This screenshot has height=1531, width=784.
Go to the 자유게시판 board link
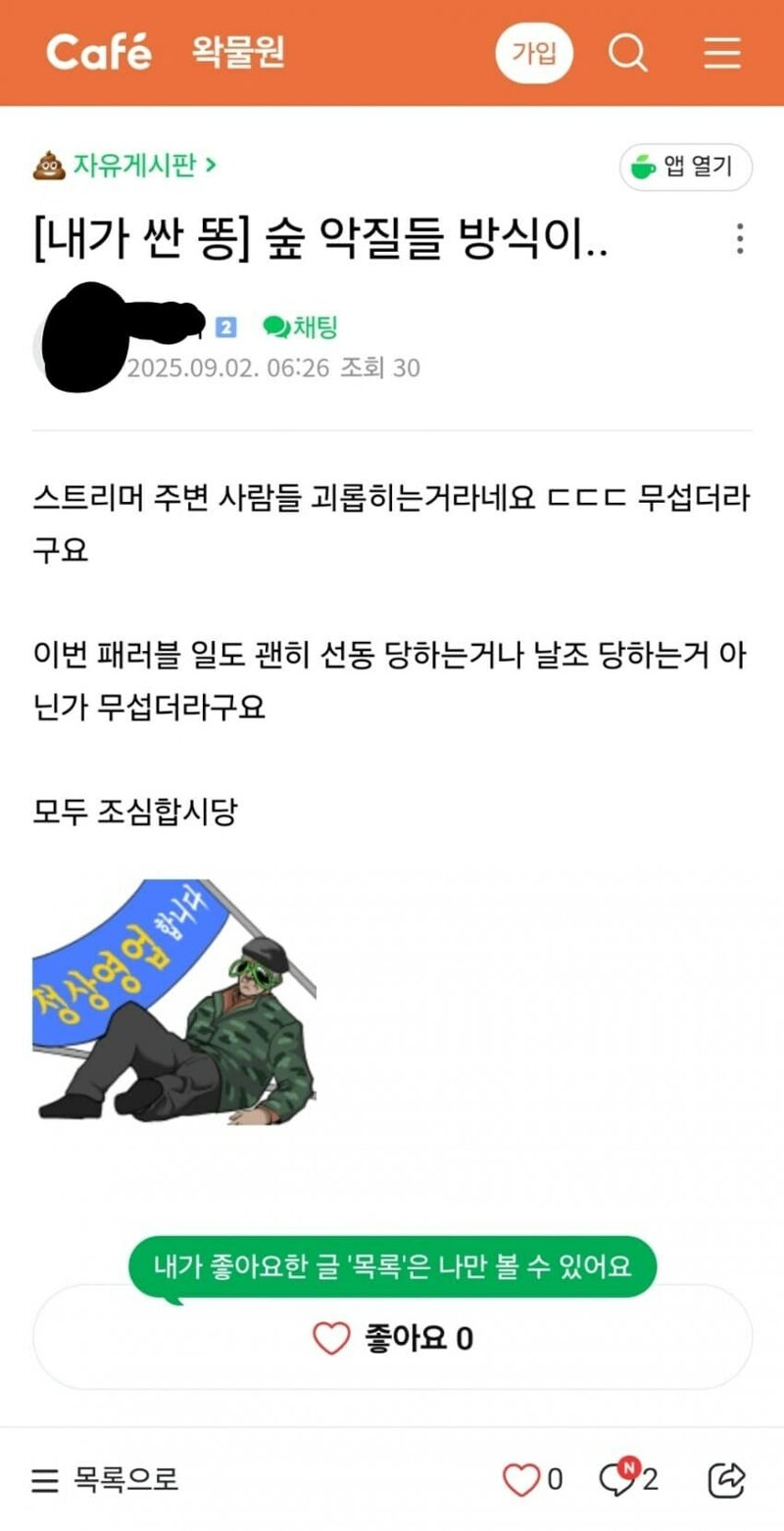124,166
